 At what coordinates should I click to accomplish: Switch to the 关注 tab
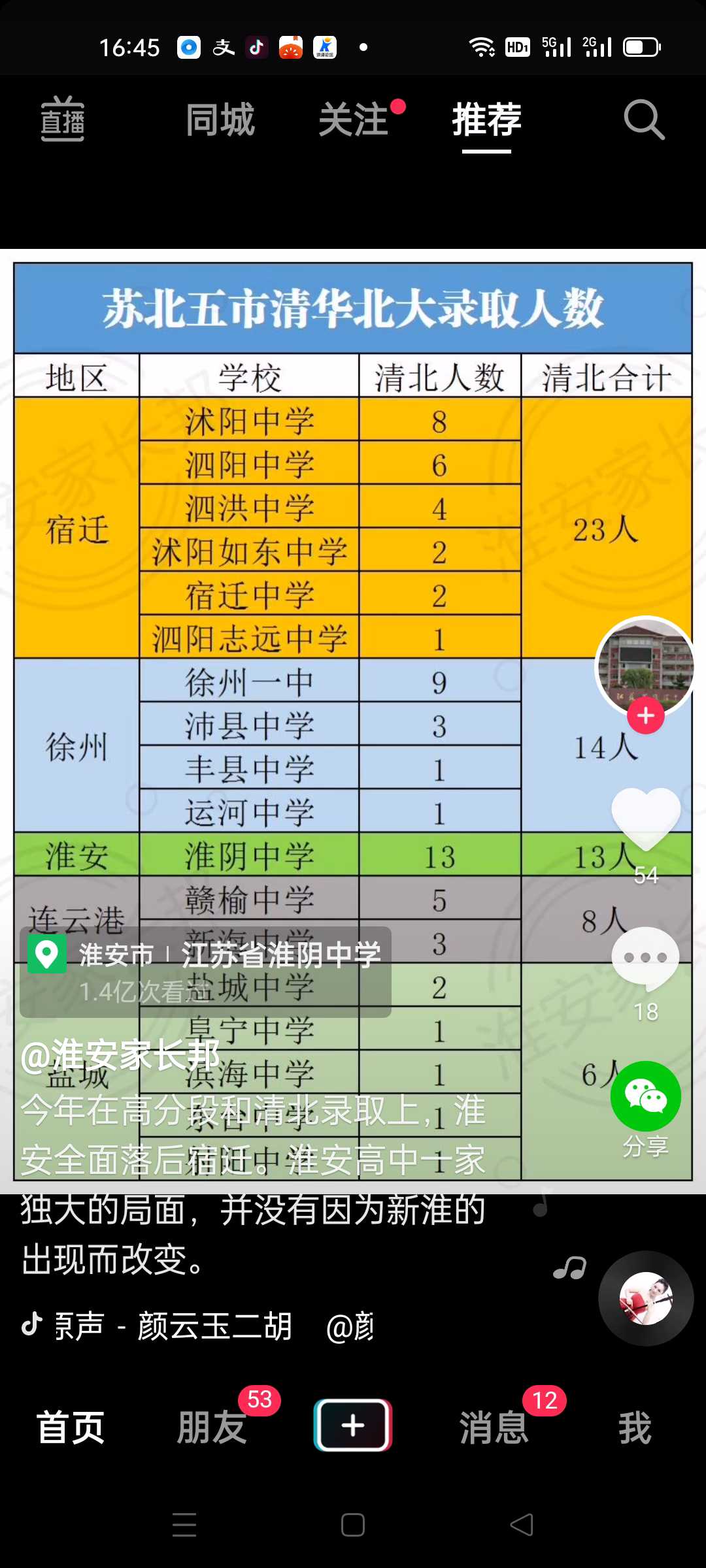[x=354, y=120]
